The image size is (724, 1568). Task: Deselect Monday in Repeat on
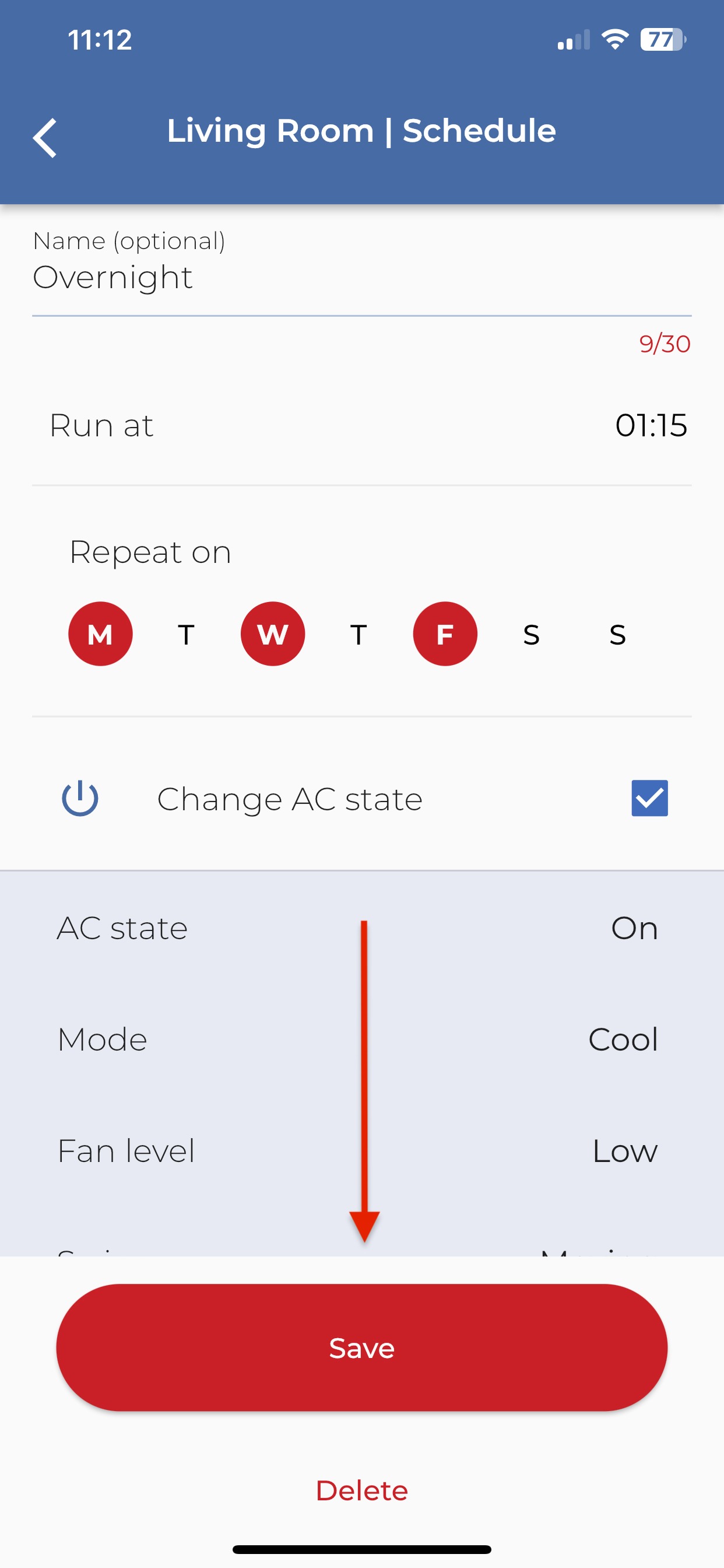point(100,633)
